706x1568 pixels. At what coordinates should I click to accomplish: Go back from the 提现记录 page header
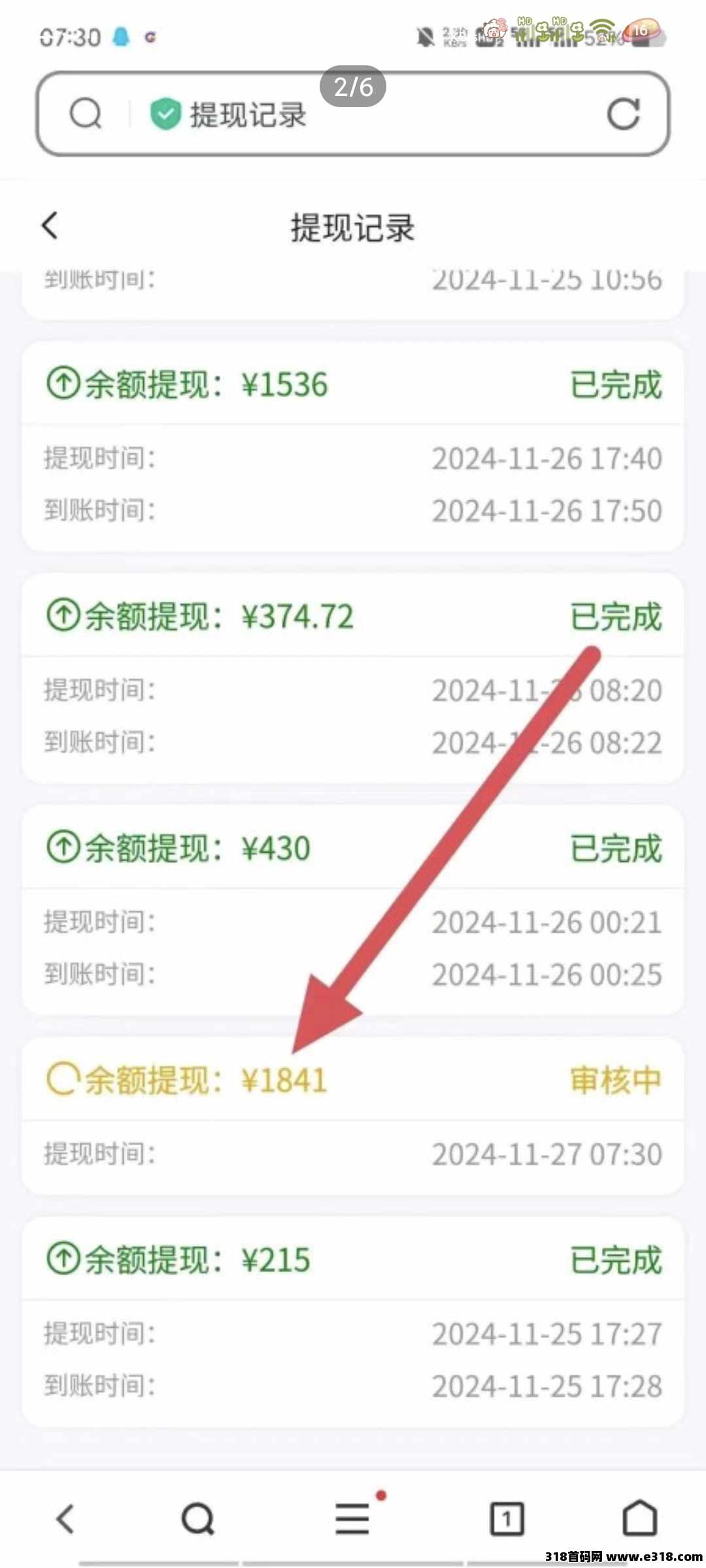[x=50, y=226]
